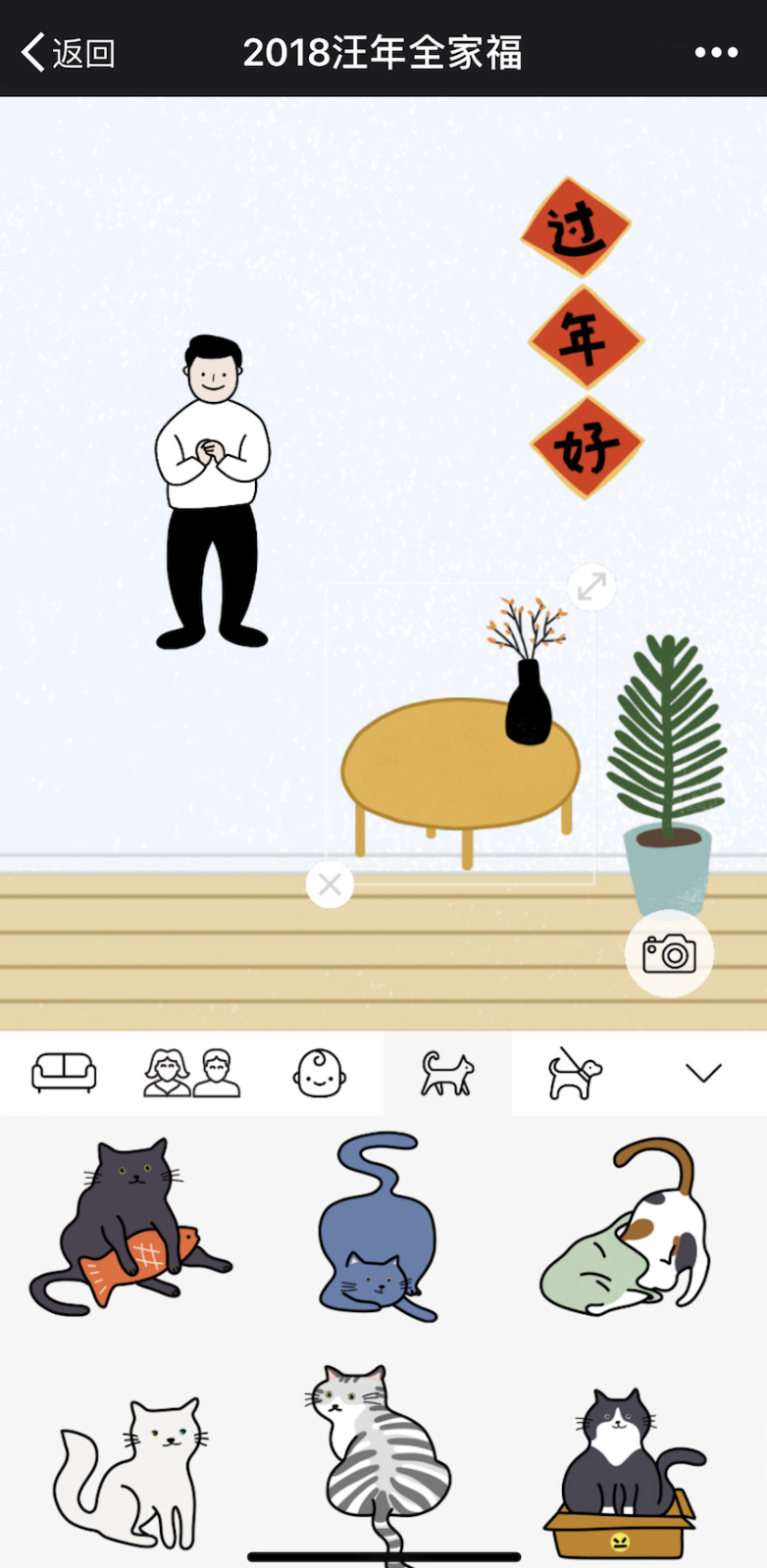This screenshot has height=1568, width=767.
Task: Tap the resize arrow handle on the table
Action: coord(591,586)
